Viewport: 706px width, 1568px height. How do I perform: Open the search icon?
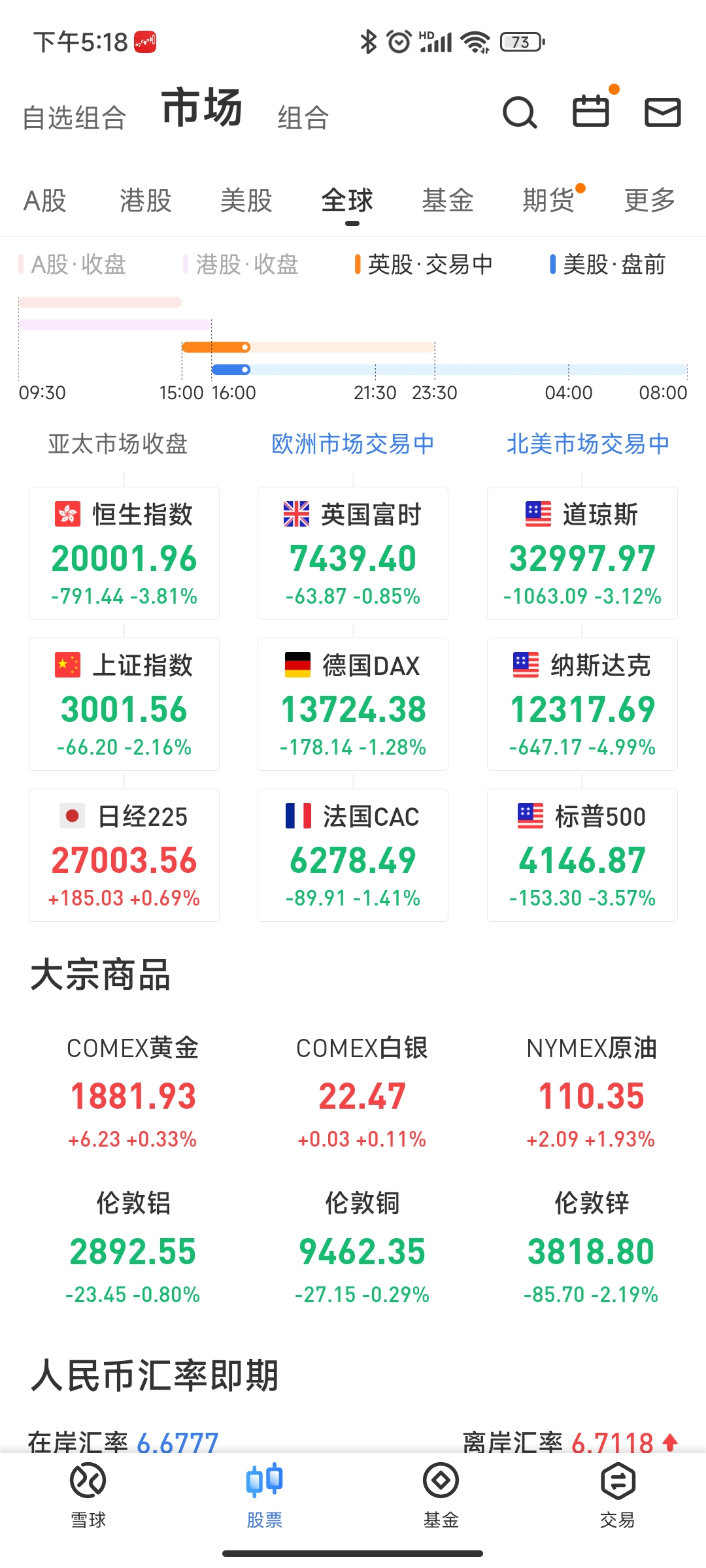point(520,113)
